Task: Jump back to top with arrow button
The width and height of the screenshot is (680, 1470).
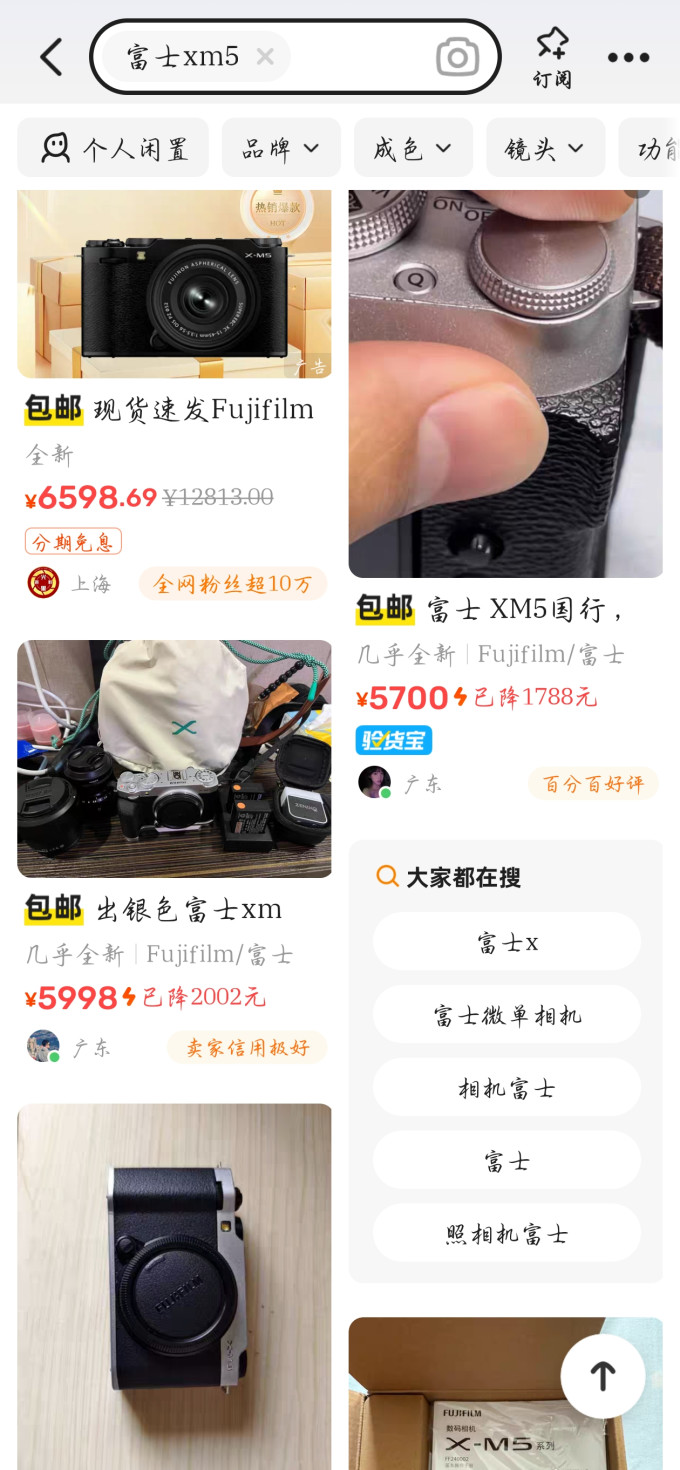Action: (603, 1376)
